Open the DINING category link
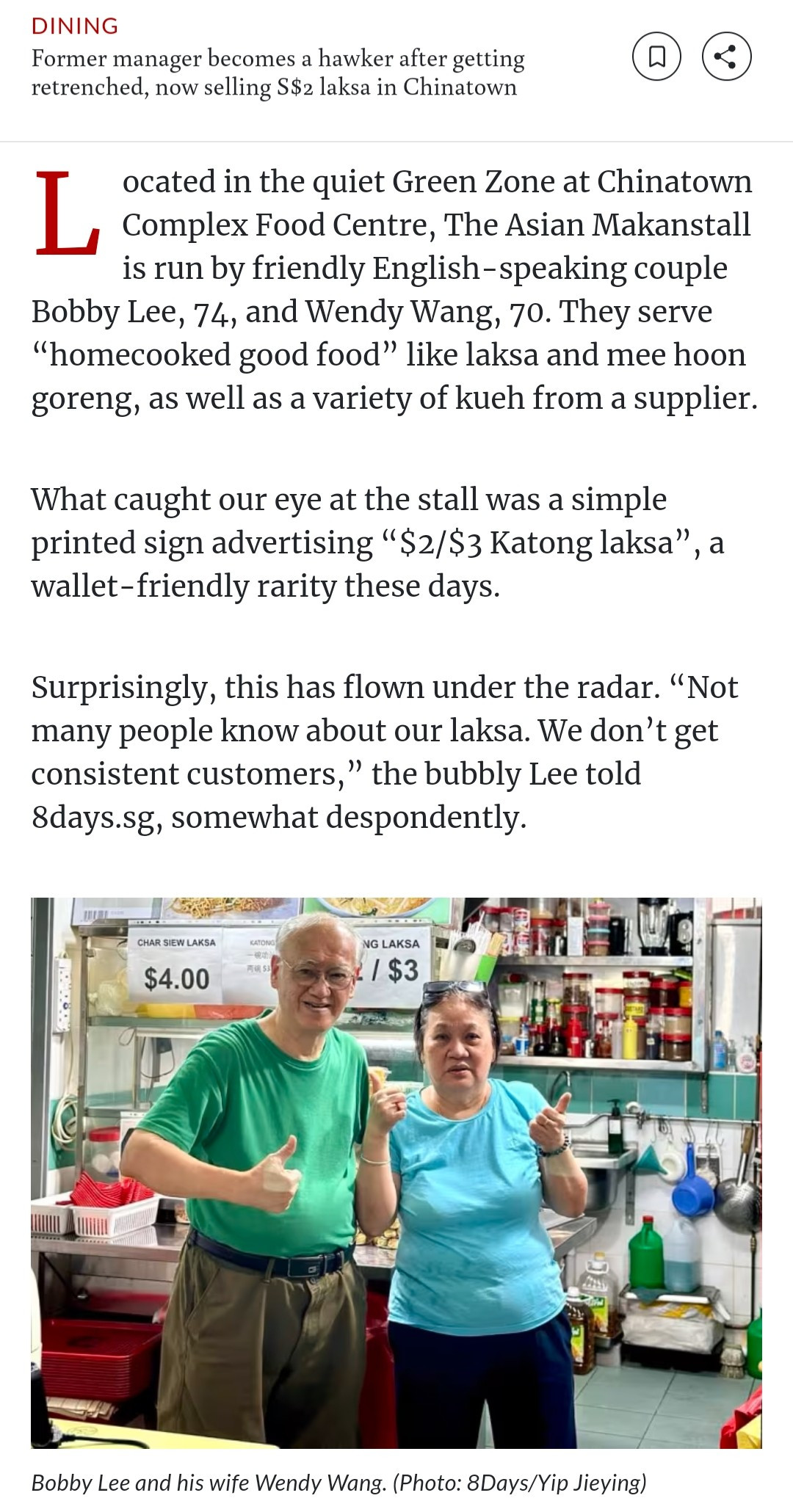 point(75,26)
